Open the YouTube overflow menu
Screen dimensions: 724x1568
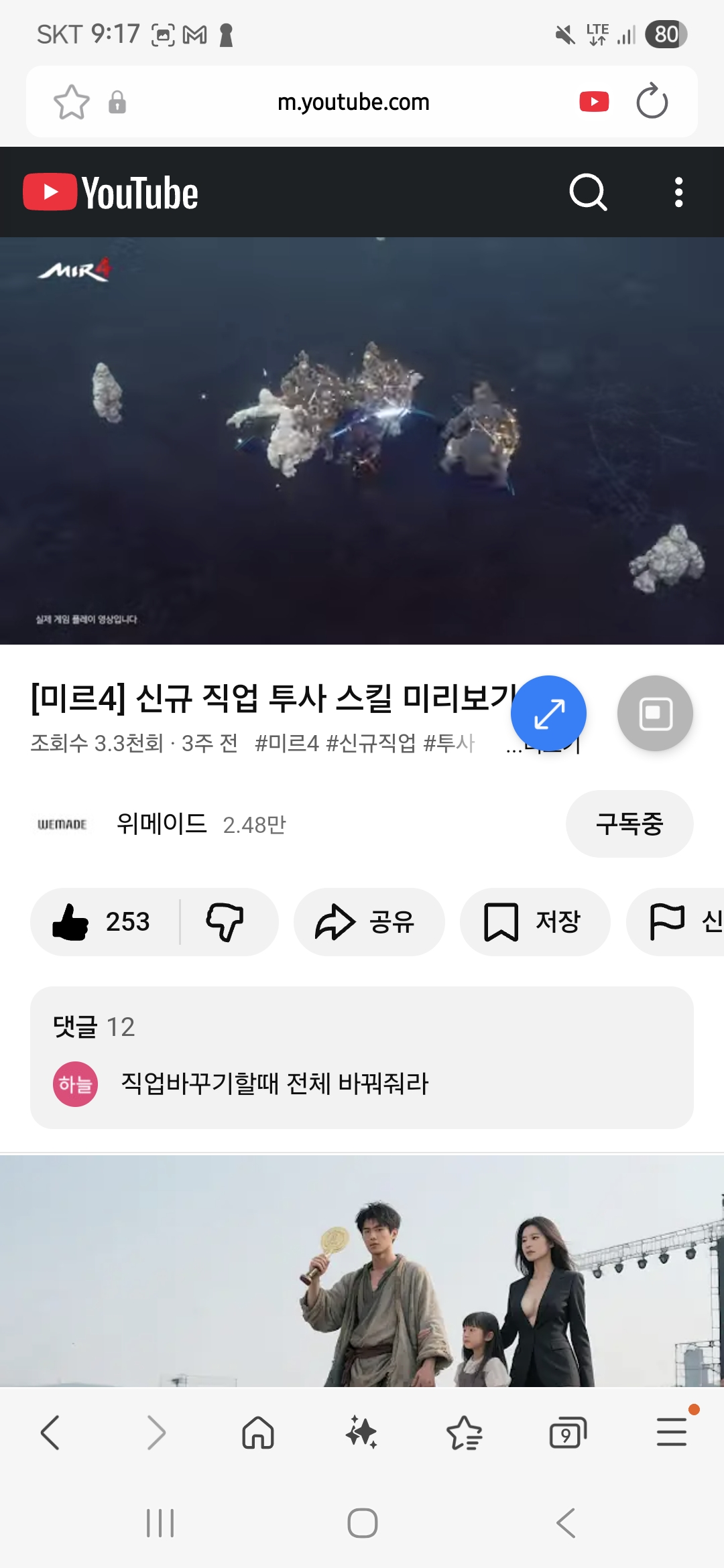[x=678, y=192]
